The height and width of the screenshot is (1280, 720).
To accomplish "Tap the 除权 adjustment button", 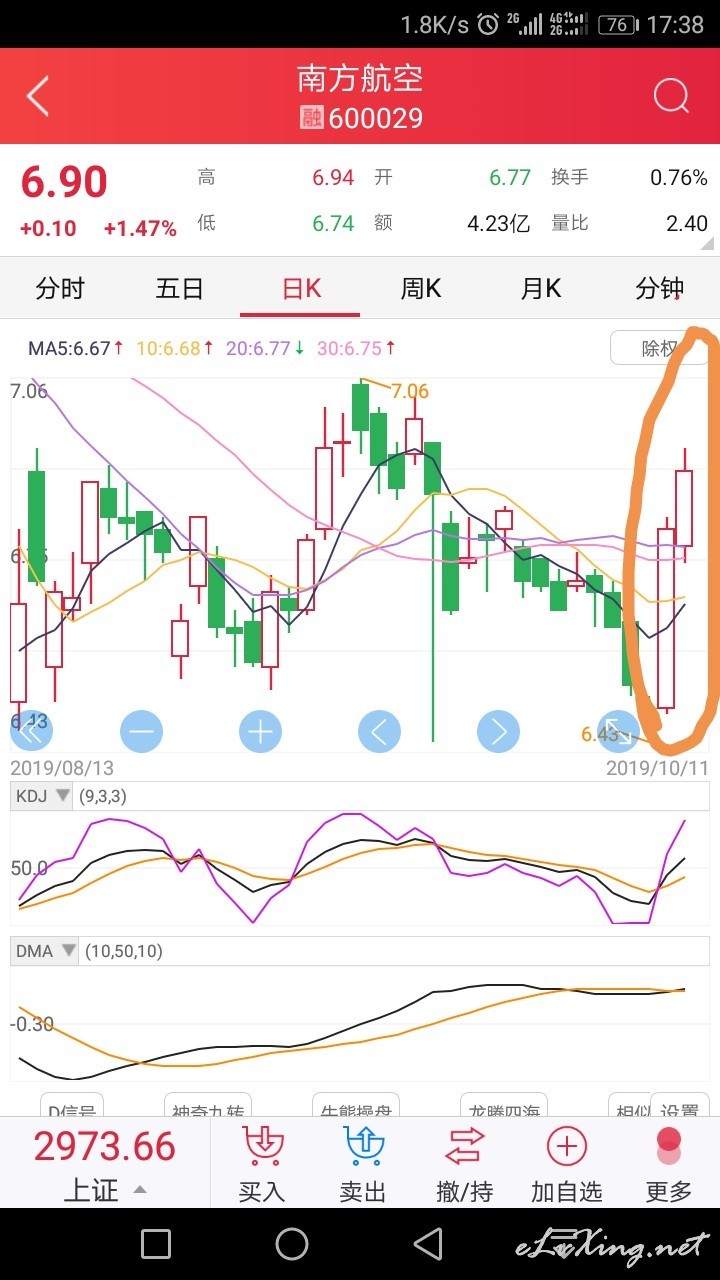I will [659, 348].
